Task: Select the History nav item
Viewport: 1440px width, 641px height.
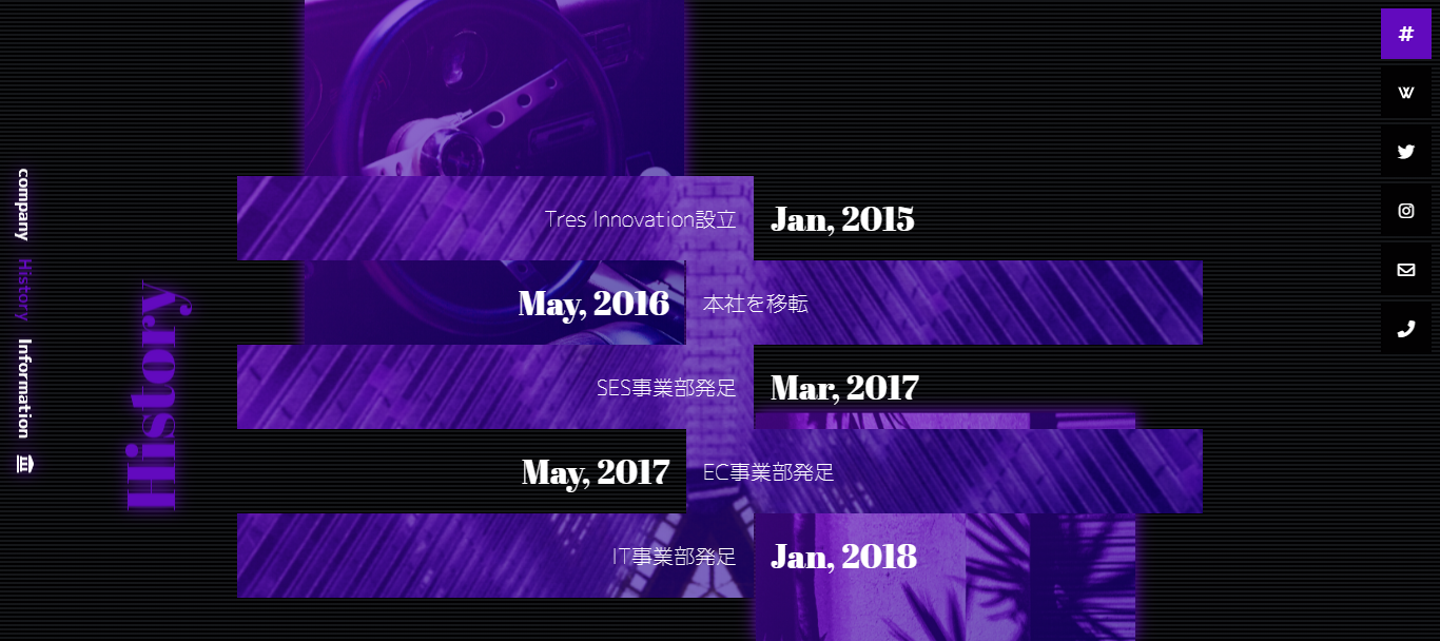Action: pyautogui.click(x=24, y=289)
